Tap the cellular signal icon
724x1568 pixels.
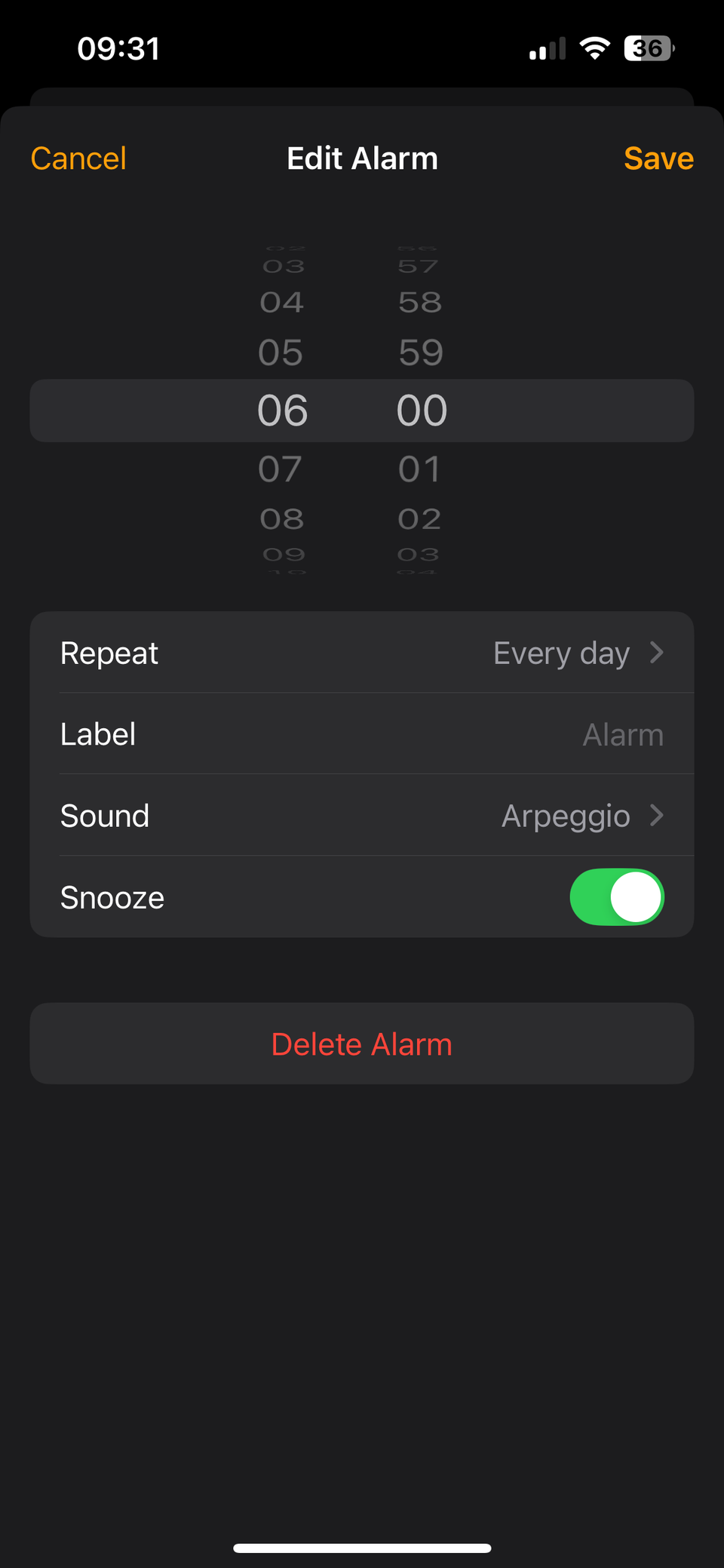[545, 48]
